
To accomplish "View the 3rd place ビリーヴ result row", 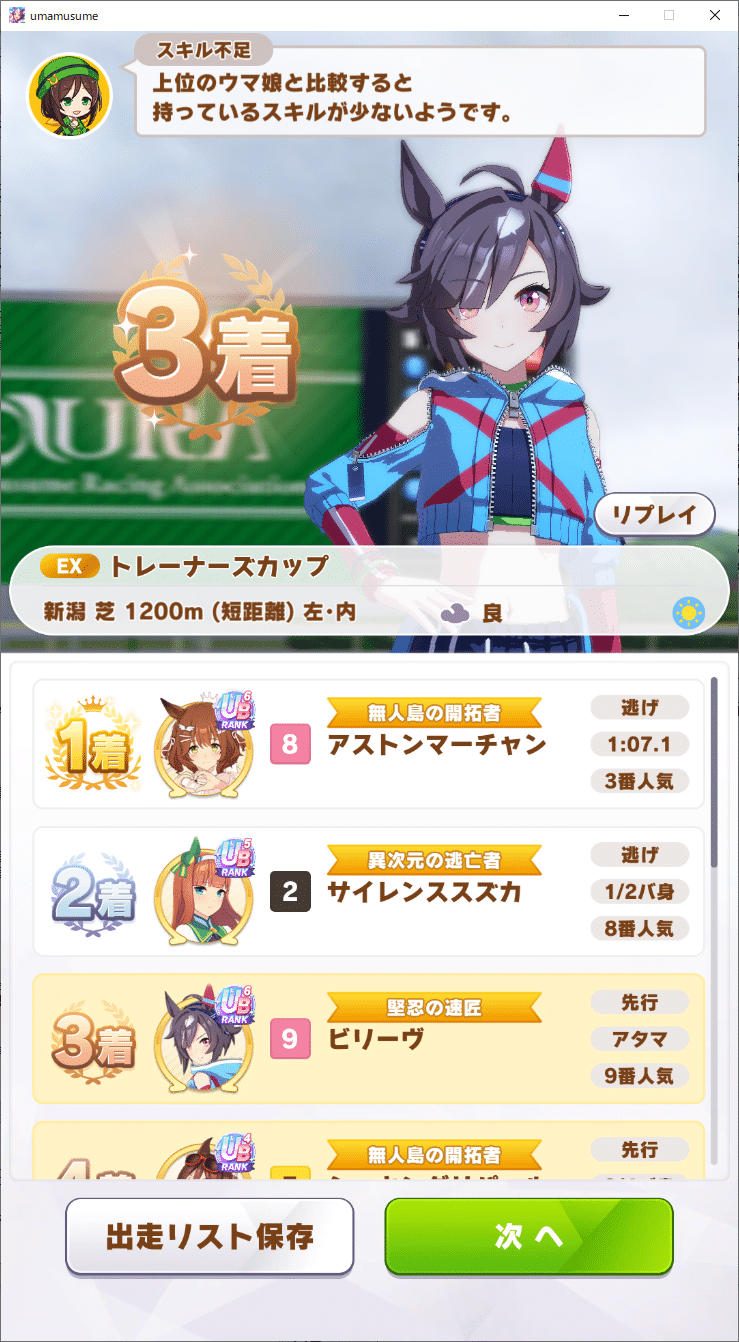I will [368, 1039].
